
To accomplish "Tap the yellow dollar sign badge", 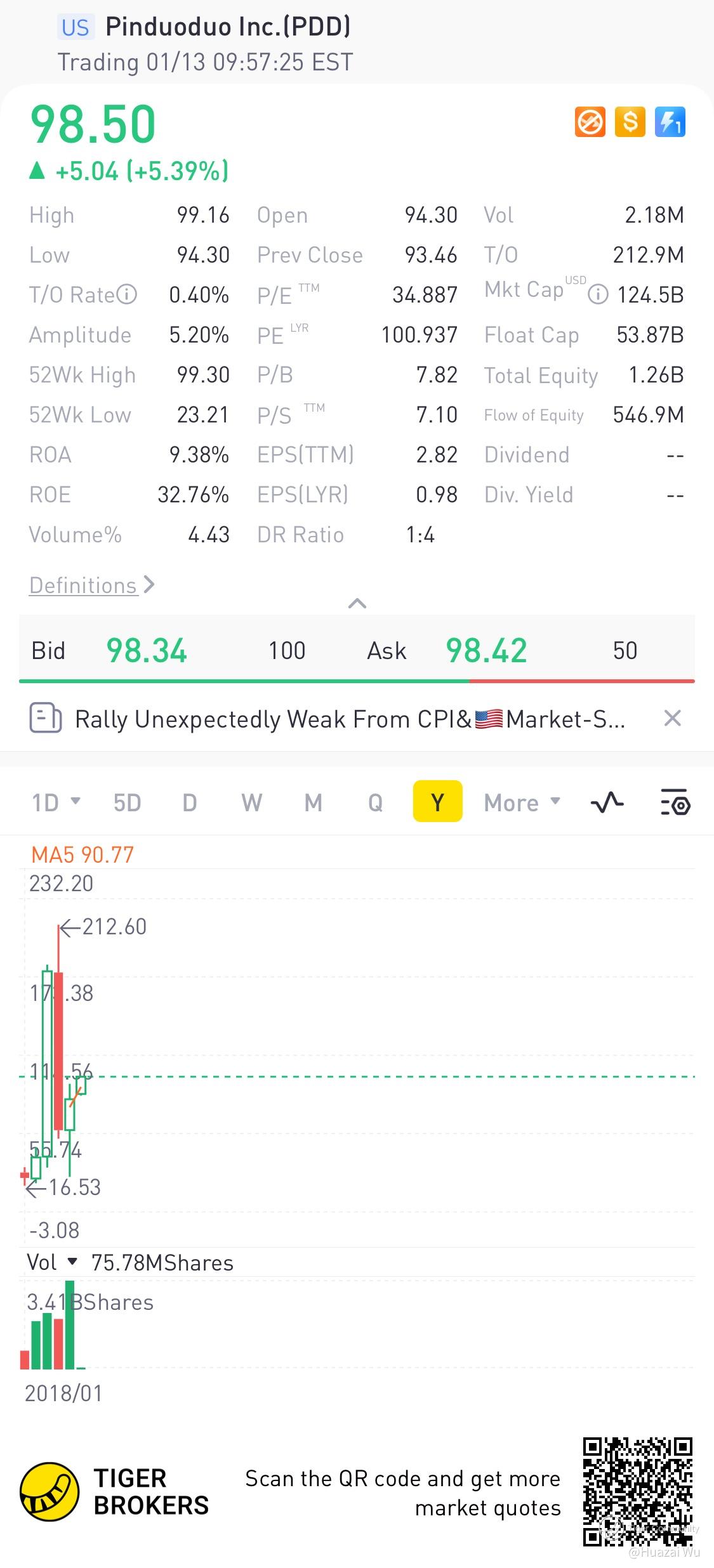I will tap(630, 121).
